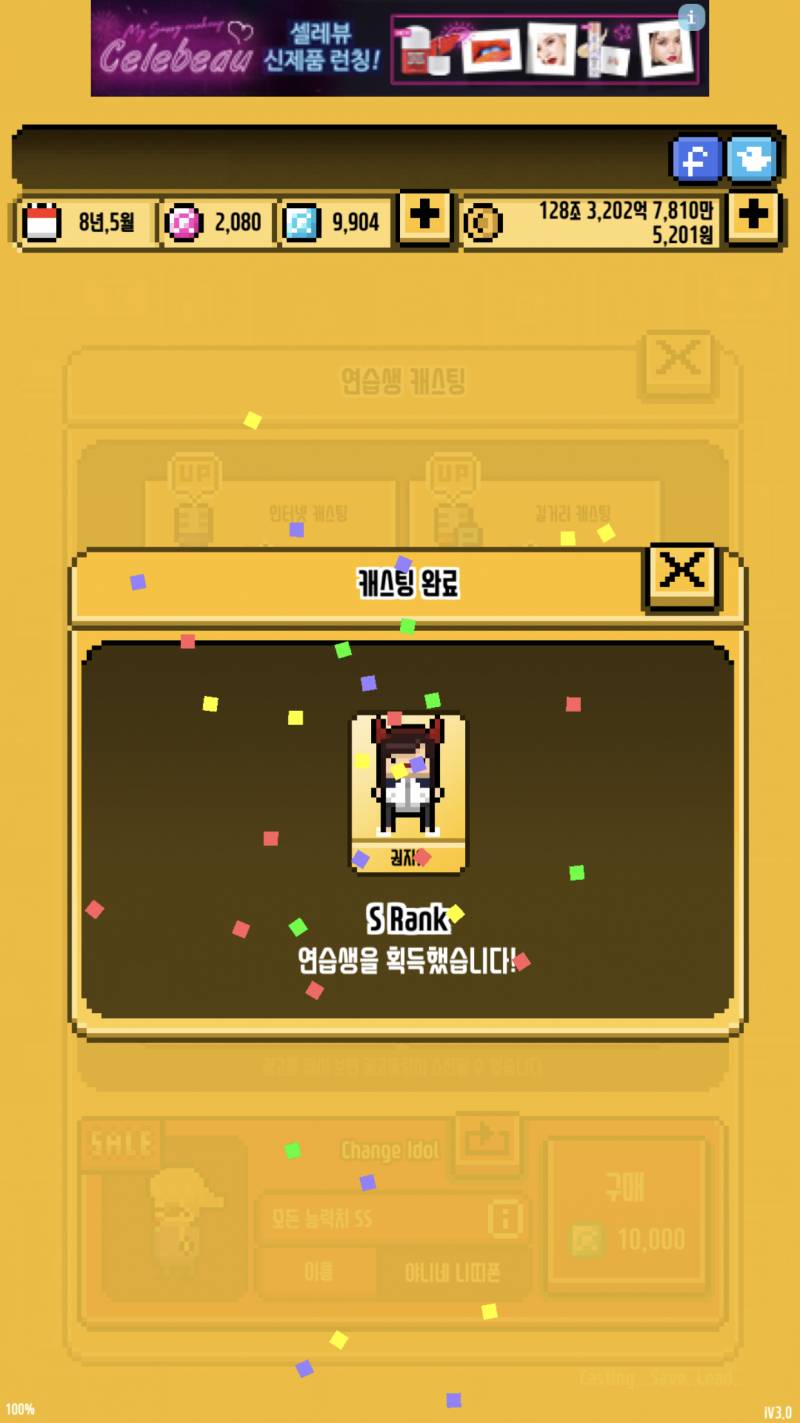Add more money with plus button
The height and width of the screenshot is (1423, 800).
click(x=753, y=217)
